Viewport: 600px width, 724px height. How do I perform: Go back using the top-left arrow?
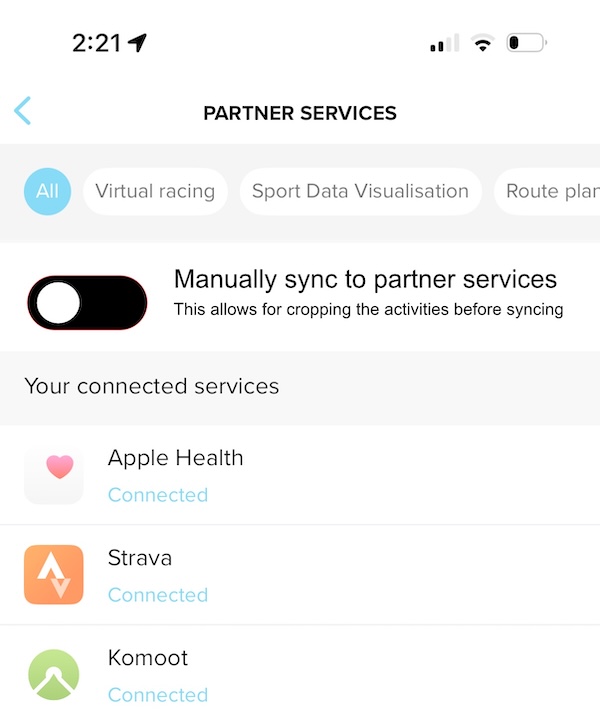(23, 111)
